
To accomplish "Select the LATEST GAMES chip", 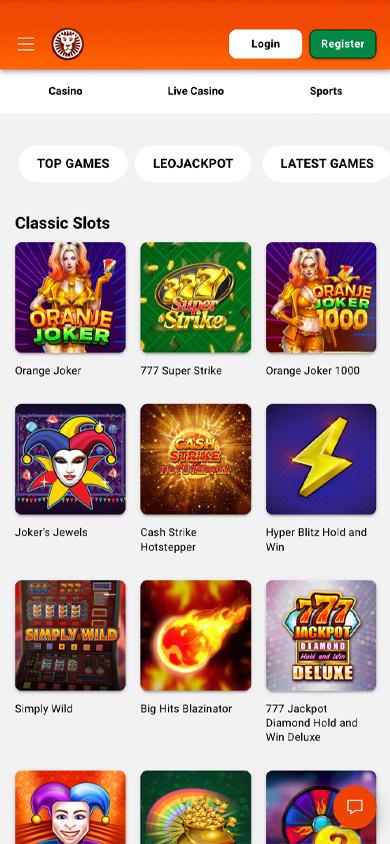I will pos(327,164).
